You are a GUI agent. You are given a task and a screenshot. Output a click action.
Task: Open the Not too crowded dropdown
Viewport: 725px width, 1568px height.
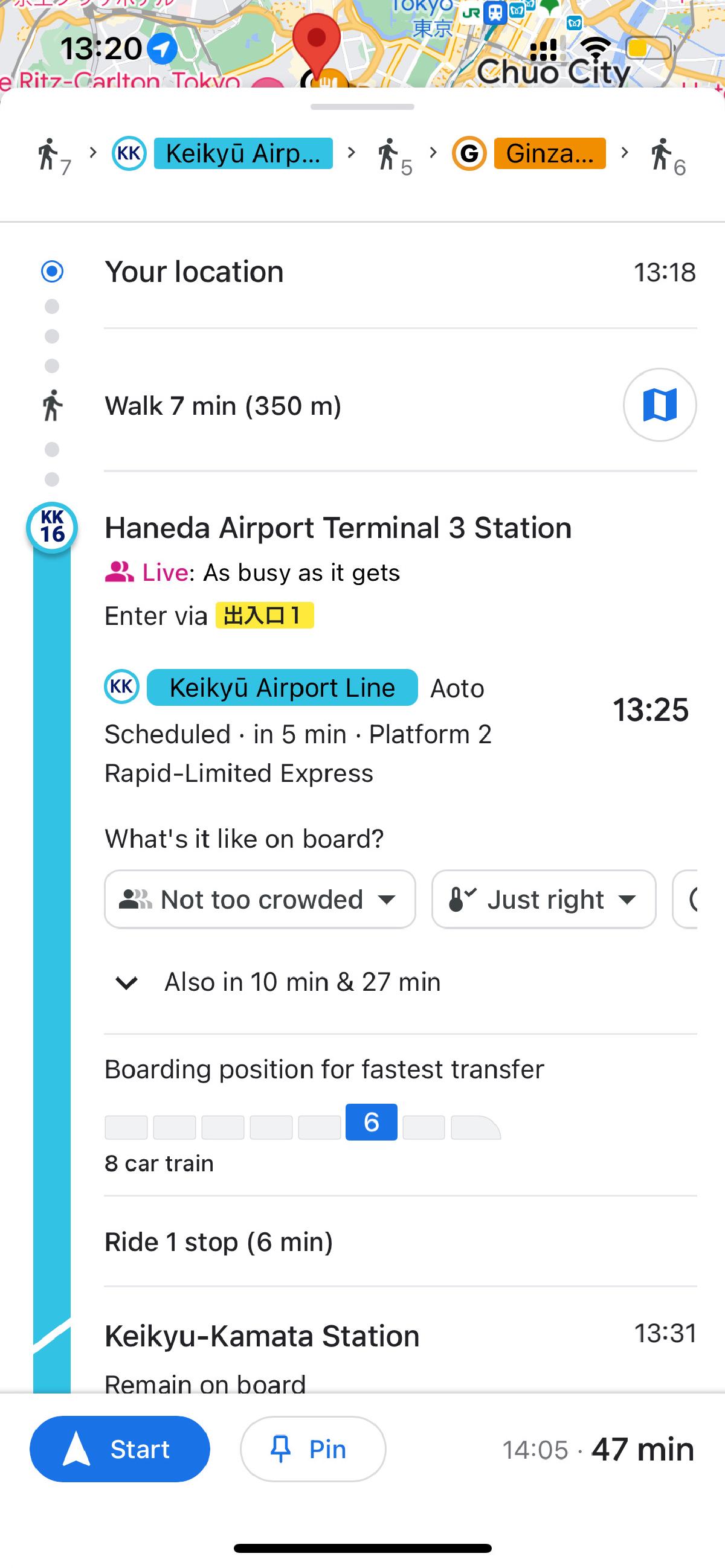260,899
